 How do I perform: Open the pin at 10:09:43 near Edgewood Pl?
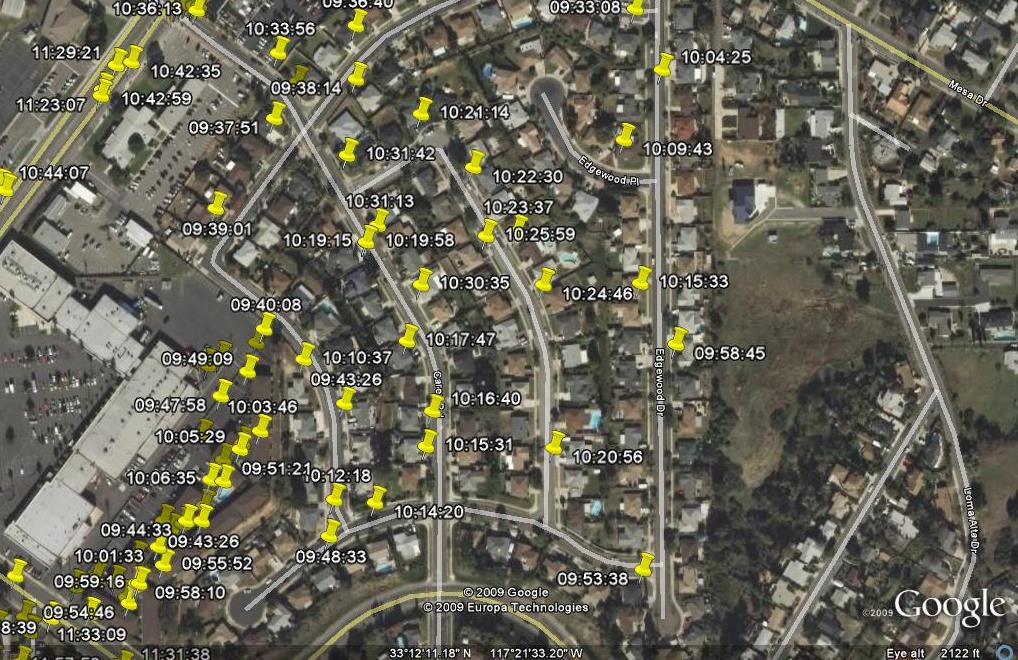click(626, 135)
